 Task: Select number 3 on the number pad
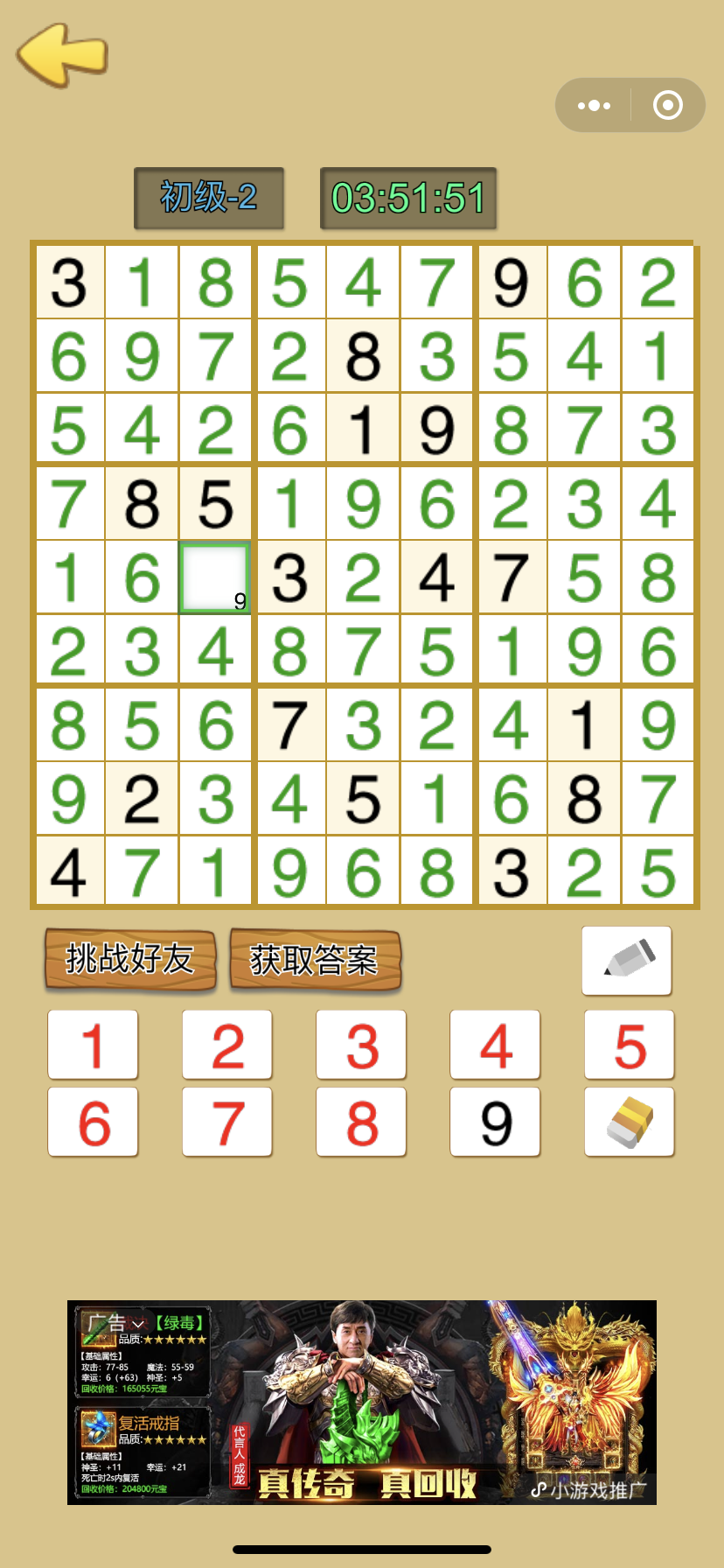[361, 1044]
